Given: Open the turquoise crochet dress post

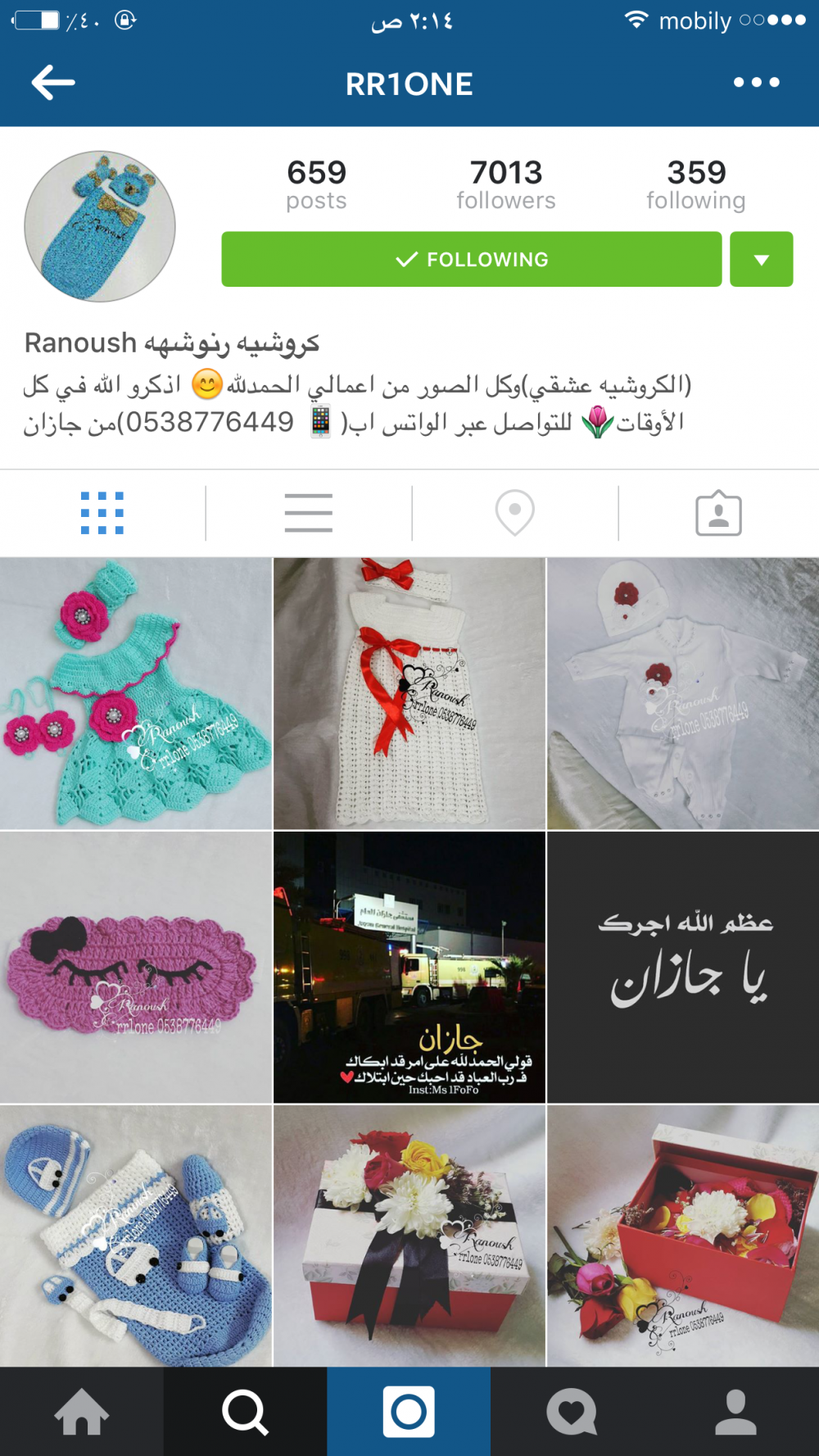Looking at the screenshot, I should (136, 693).
